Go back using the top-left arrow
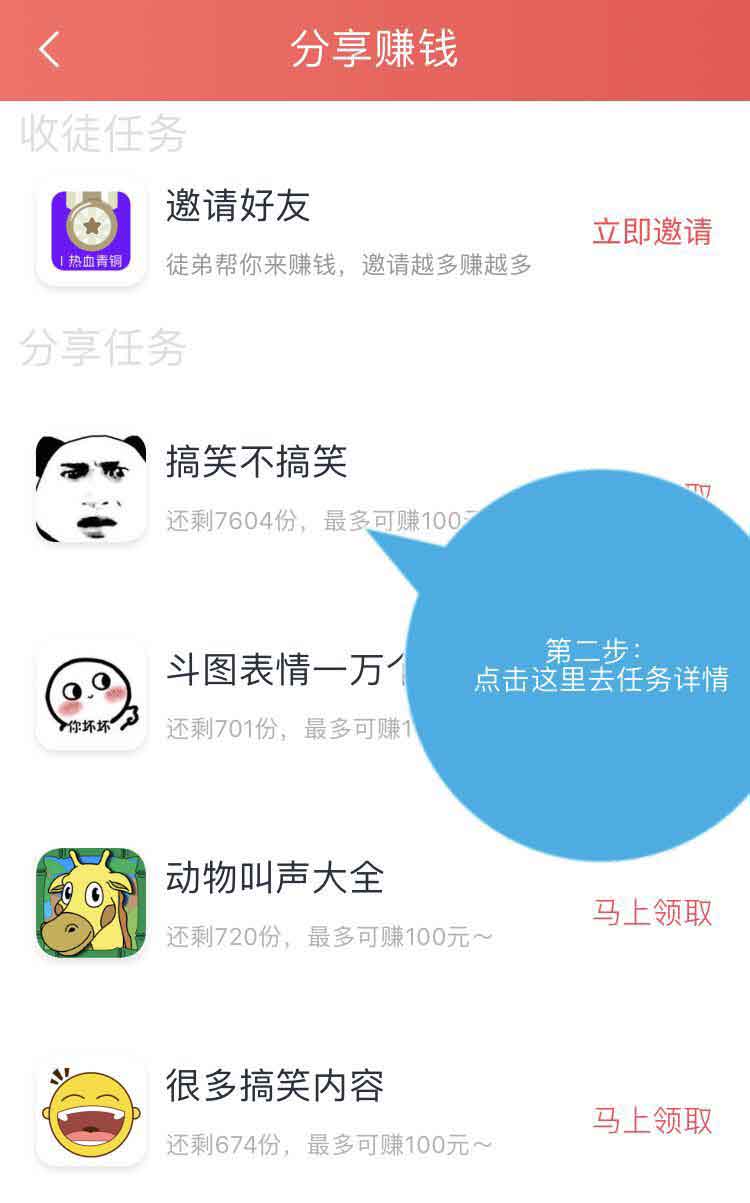 [49, 49]
